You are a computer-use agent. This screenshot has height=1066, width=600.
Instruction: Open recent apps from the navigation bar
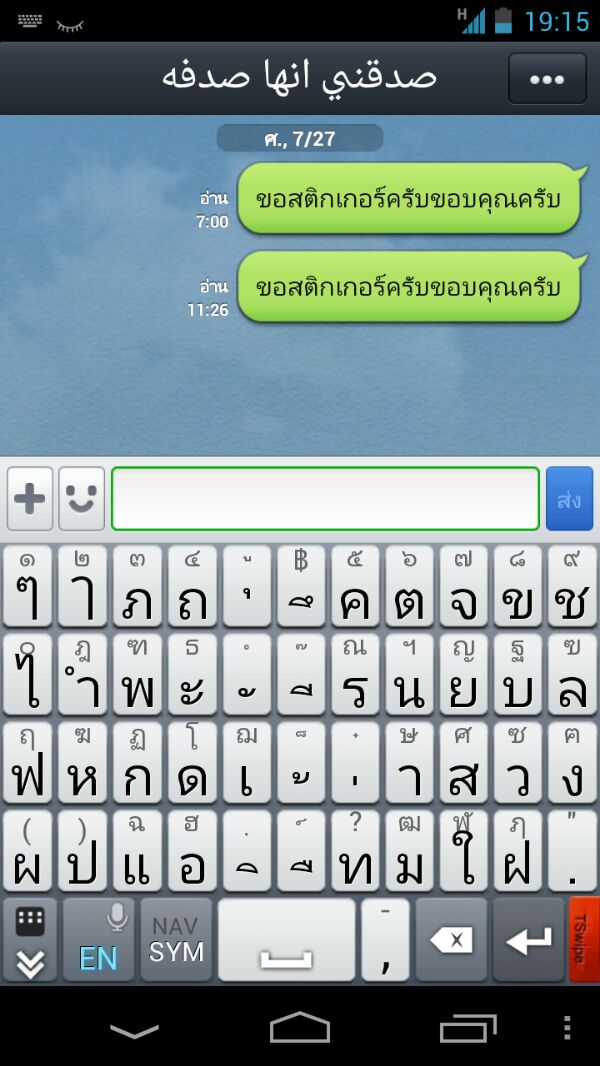tap(467, 1028)
